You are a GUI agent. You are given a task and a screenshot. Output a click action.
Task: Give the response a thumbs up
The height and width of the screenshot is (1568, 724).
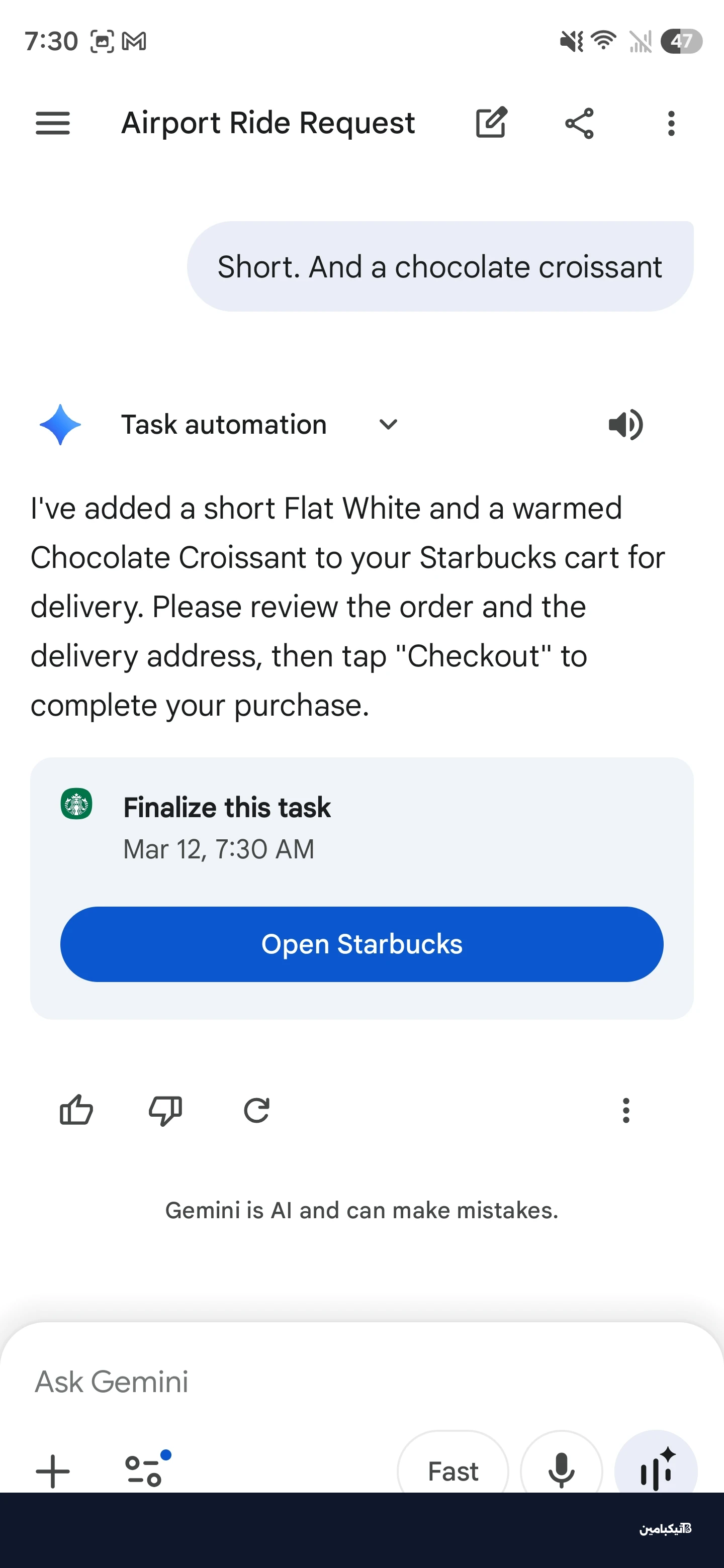pyautogui.click(x=76, y=1110)
